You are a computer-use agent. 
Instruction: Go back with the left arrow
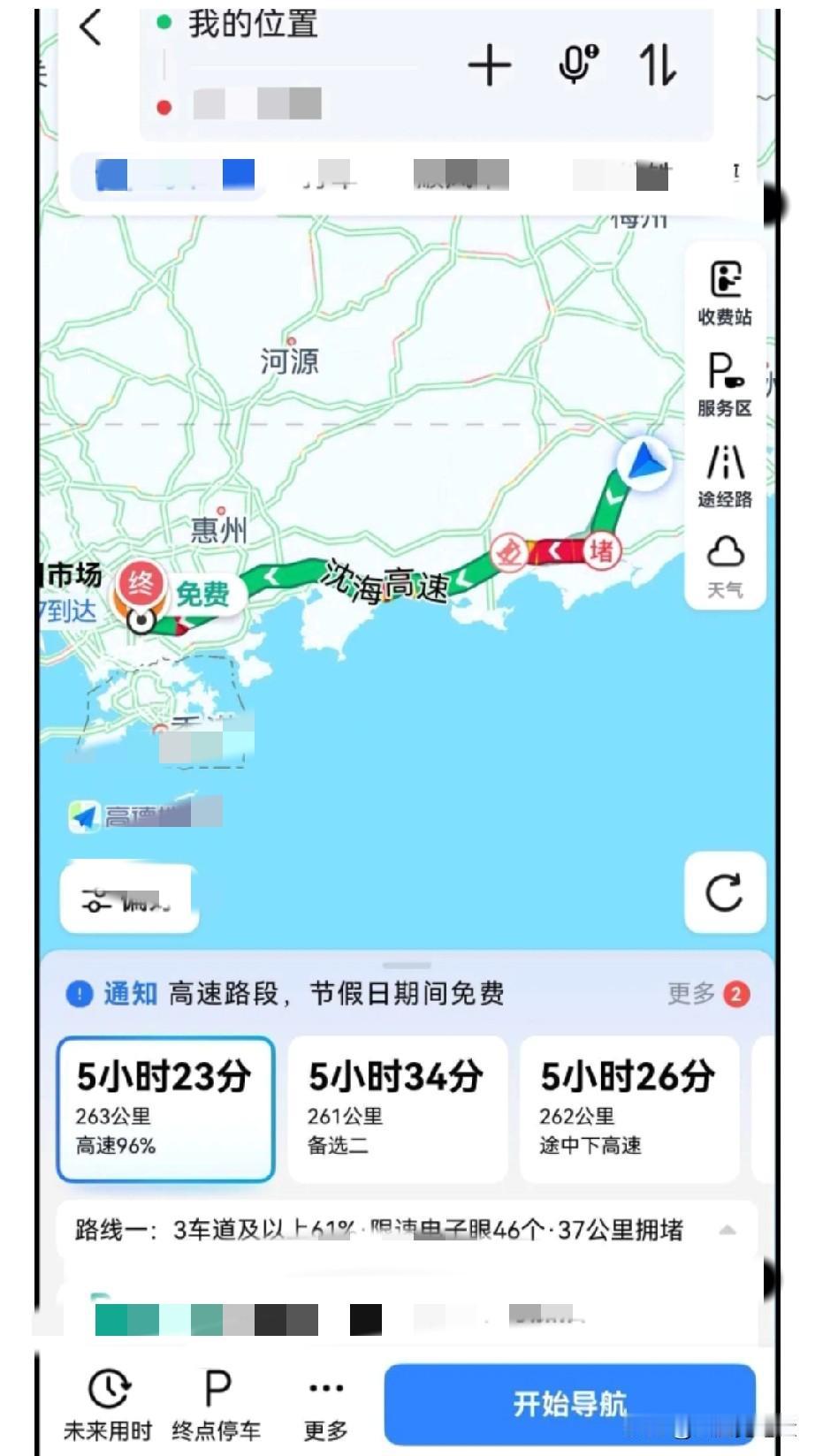[x=89, y=29]
